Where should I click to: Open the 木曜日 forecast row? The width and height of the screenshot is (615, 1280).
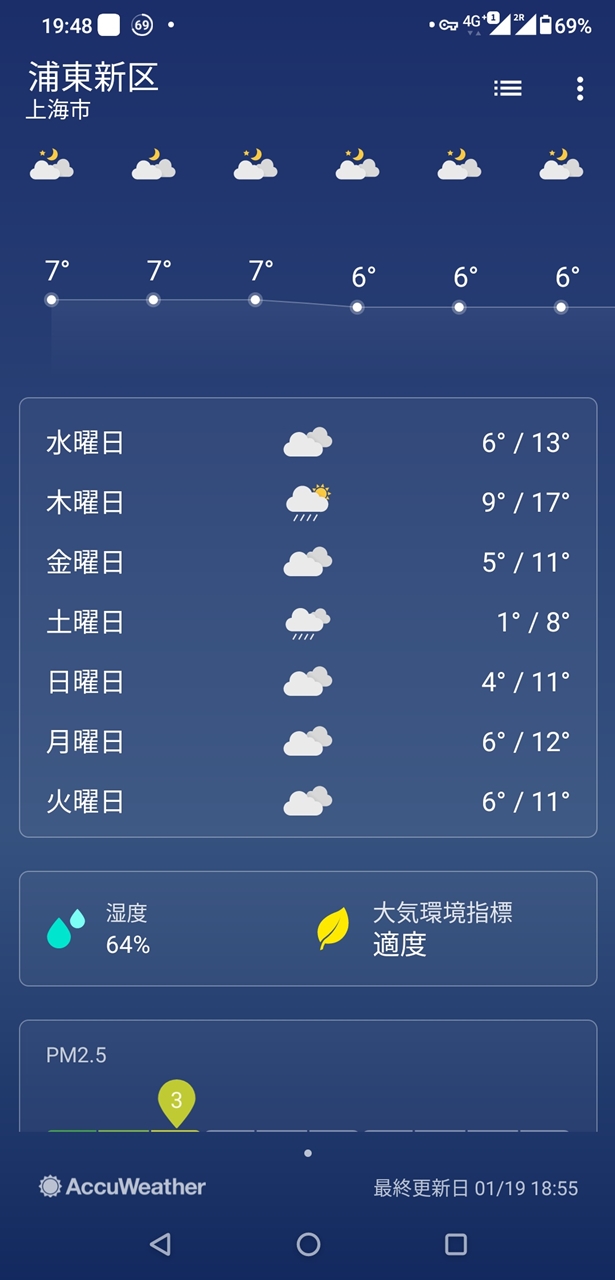click(x=308, y=502)
